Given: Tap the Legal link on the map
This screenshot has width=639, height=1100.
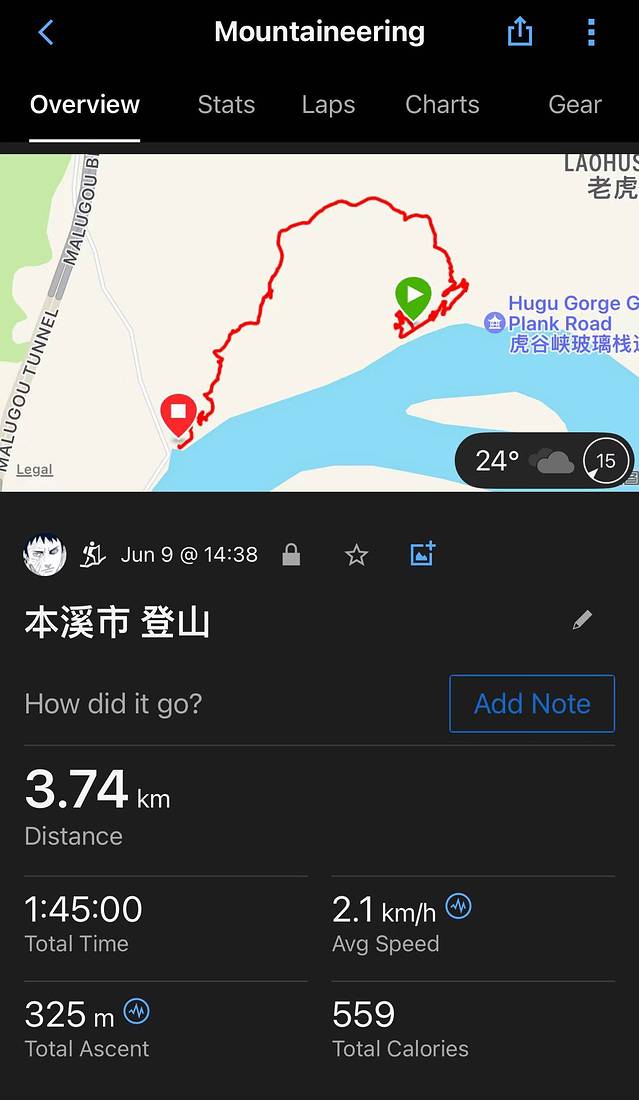Looking at the screenshot, I should point(34,470).
